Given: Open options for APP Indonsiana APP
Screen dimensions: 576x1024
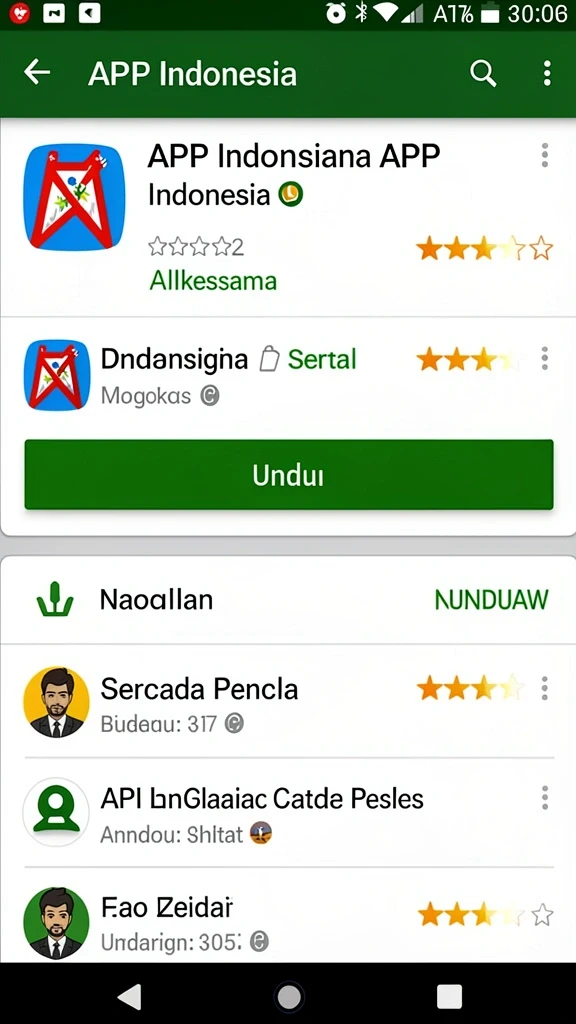Looking at the screenshot, I should tap(545, 155).
